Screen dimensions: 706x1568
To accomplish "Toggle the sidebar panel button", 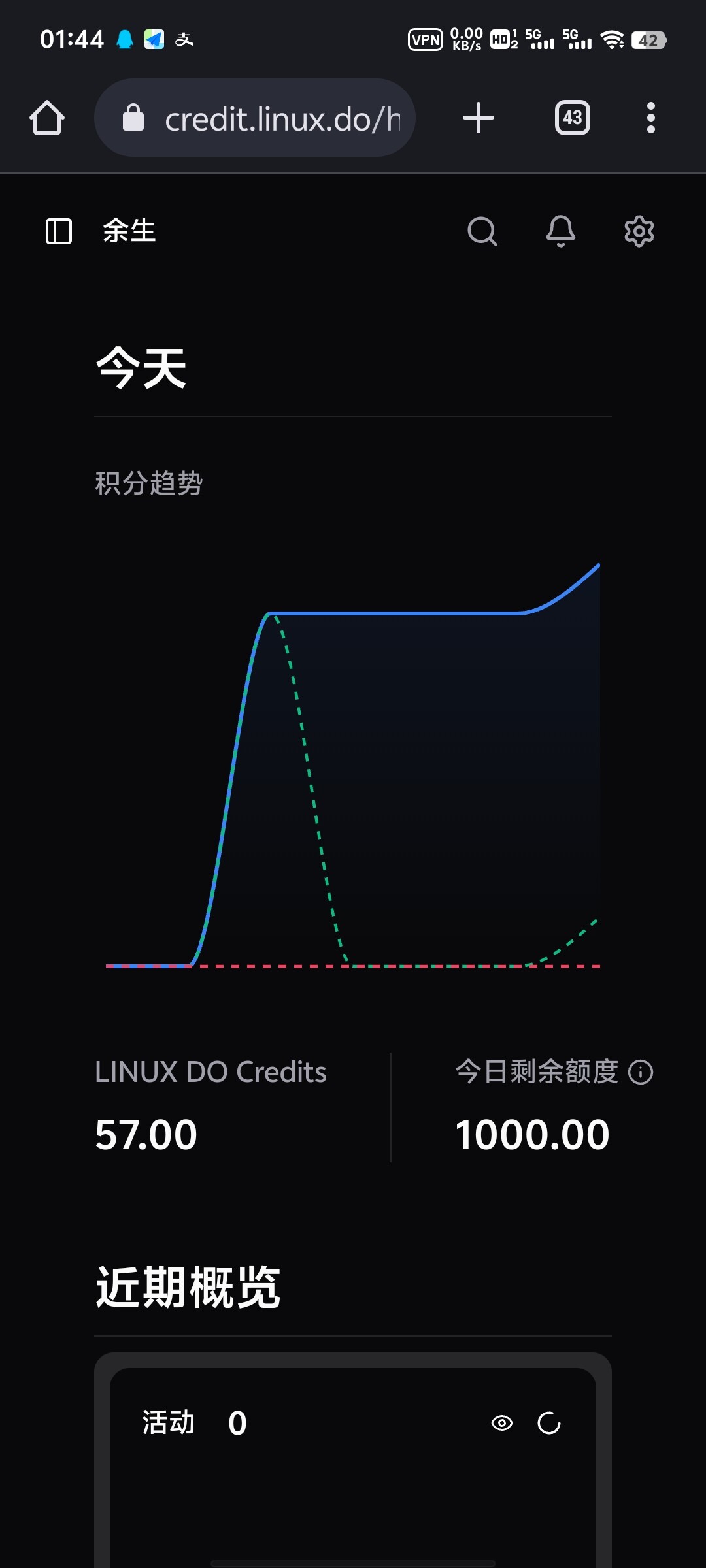I will (x=59, y=231).
